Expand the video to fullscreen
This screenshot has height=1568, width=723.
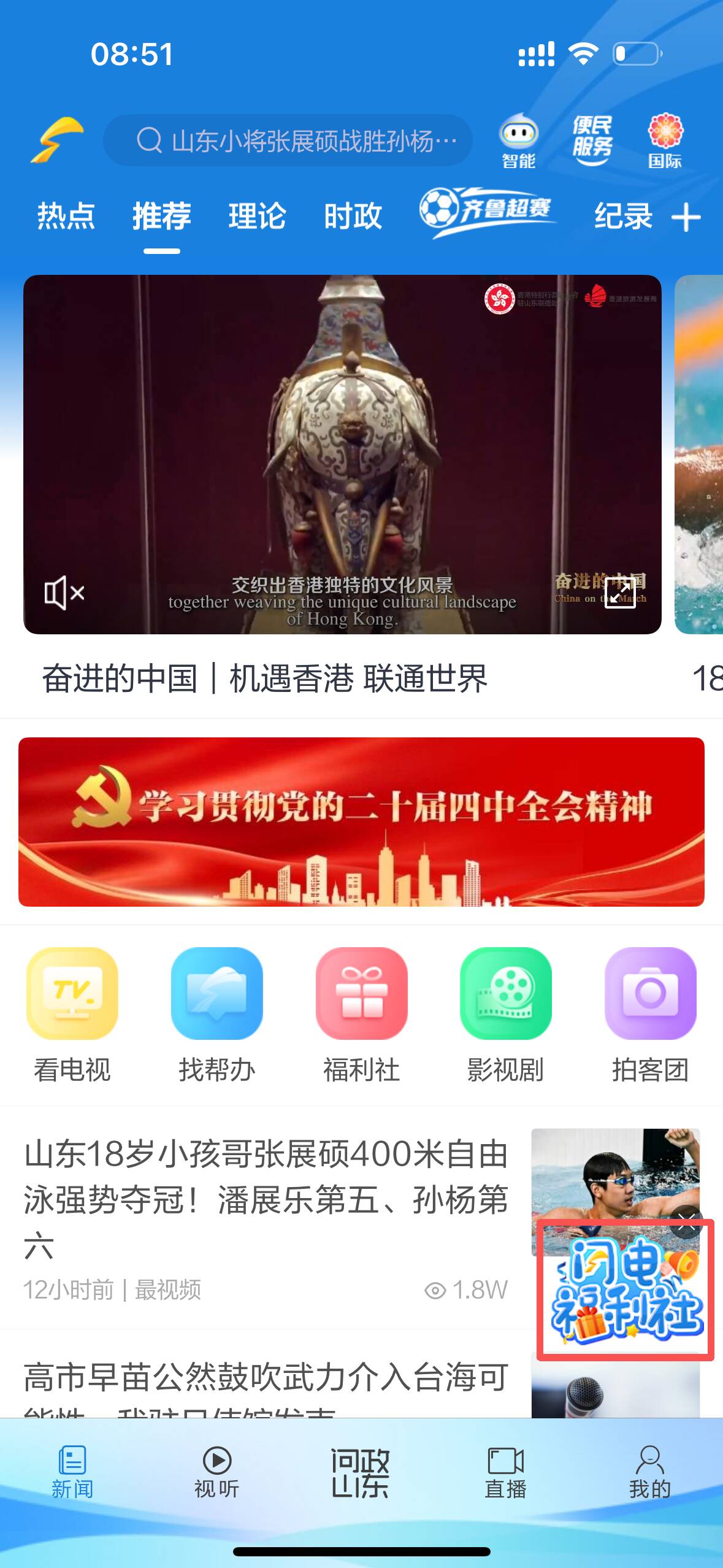[x=619, y=593]
